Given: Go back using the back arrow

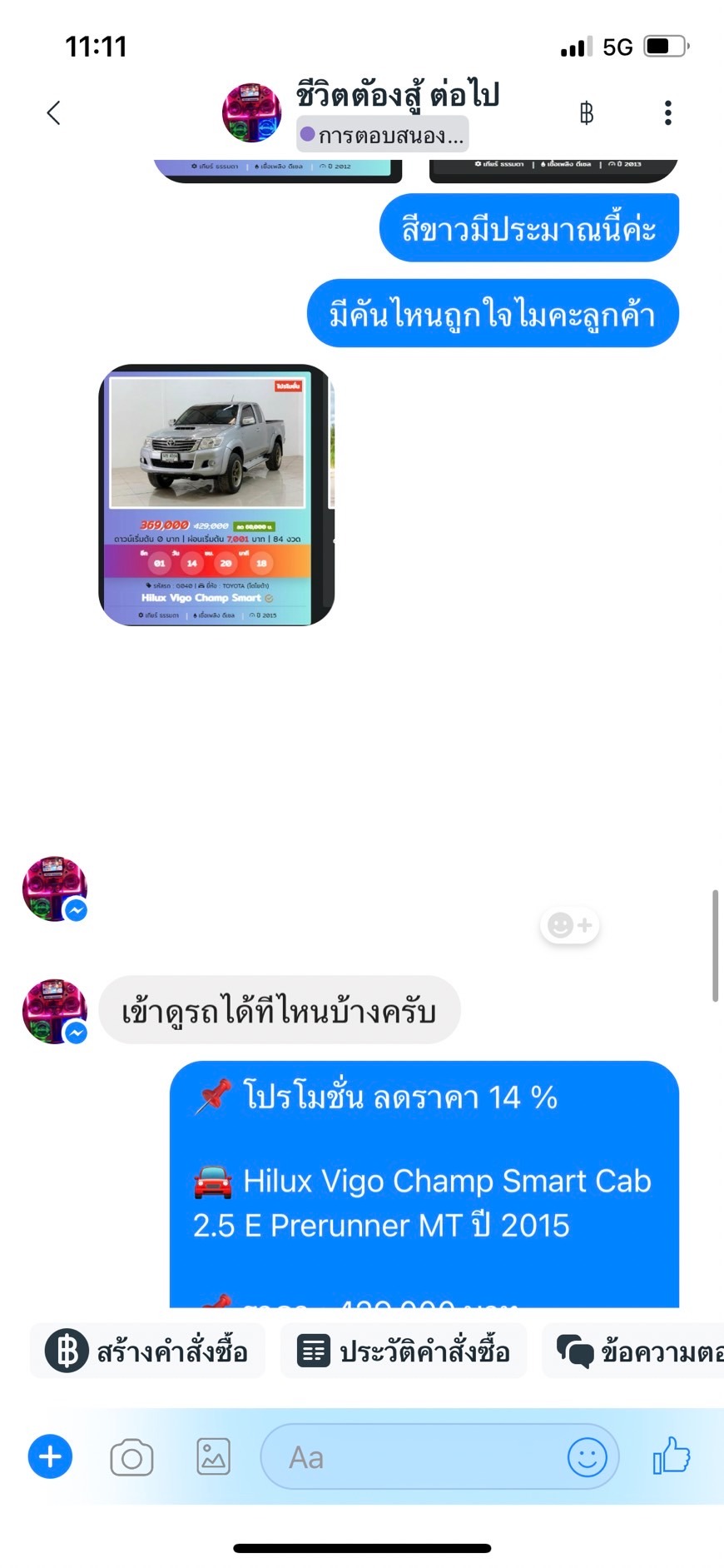Looking at the screenshot, I should pyautogui.click(x=54, y=113).
